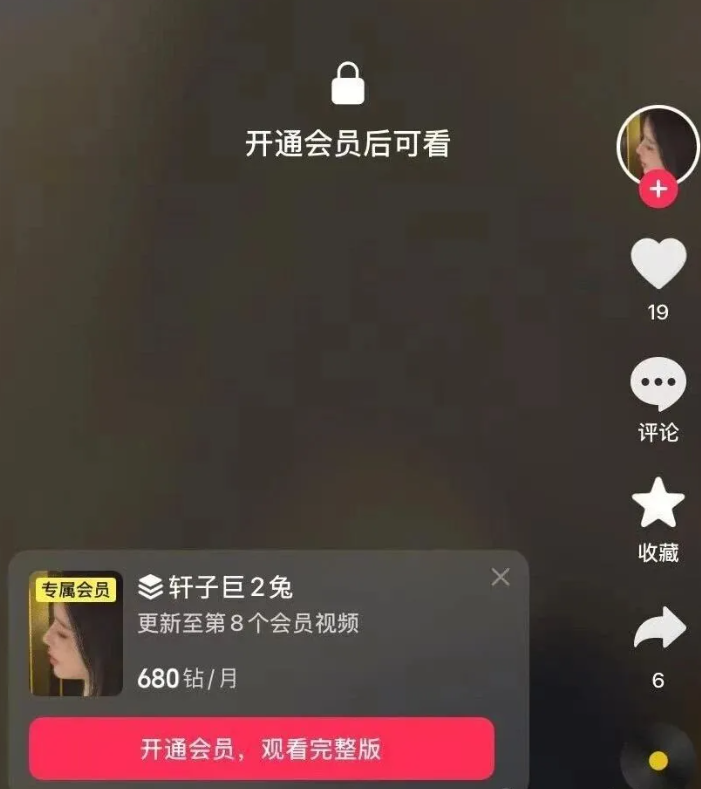Add video to 收藏 favorites
The image size is (701, 789).
click(x=658, y=505)
